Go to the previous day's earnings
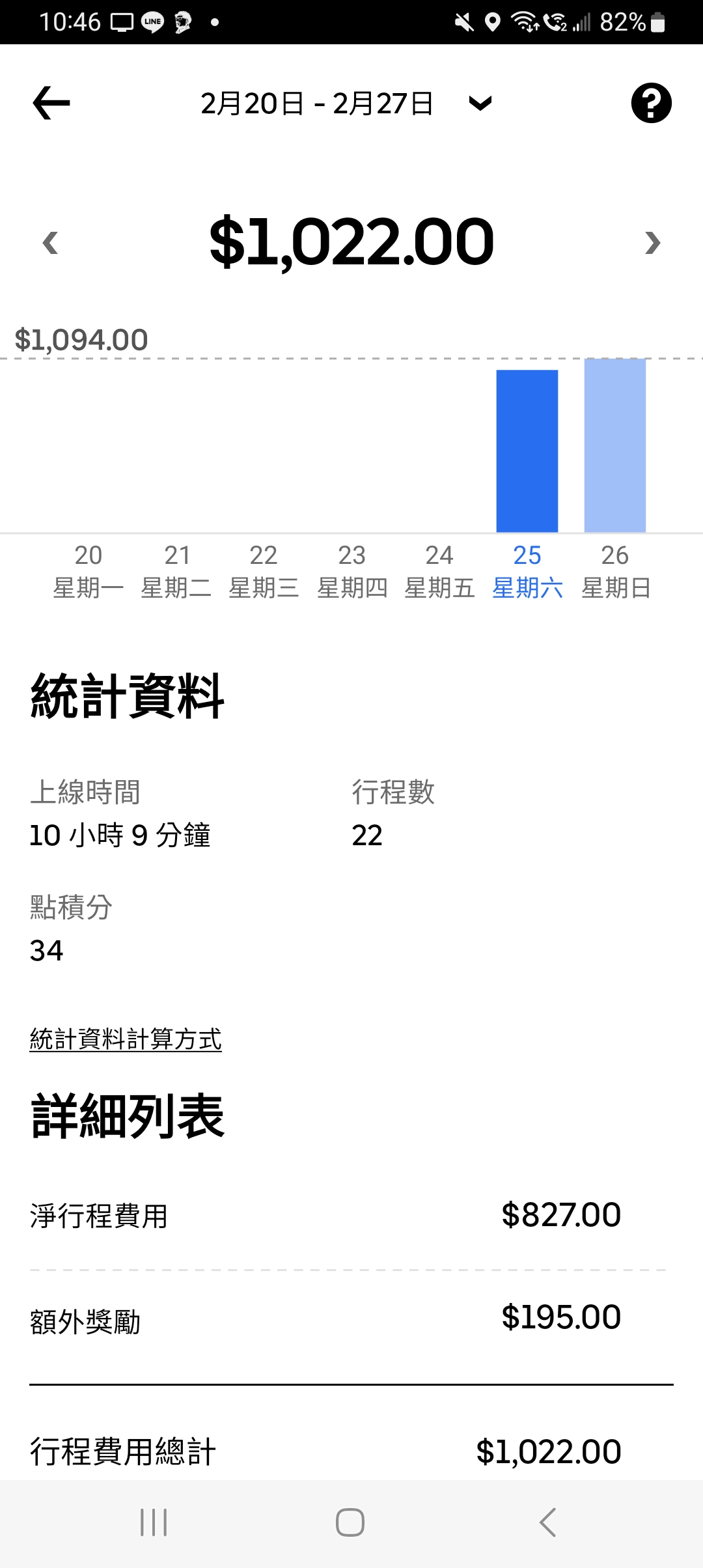 coord(50,243)
